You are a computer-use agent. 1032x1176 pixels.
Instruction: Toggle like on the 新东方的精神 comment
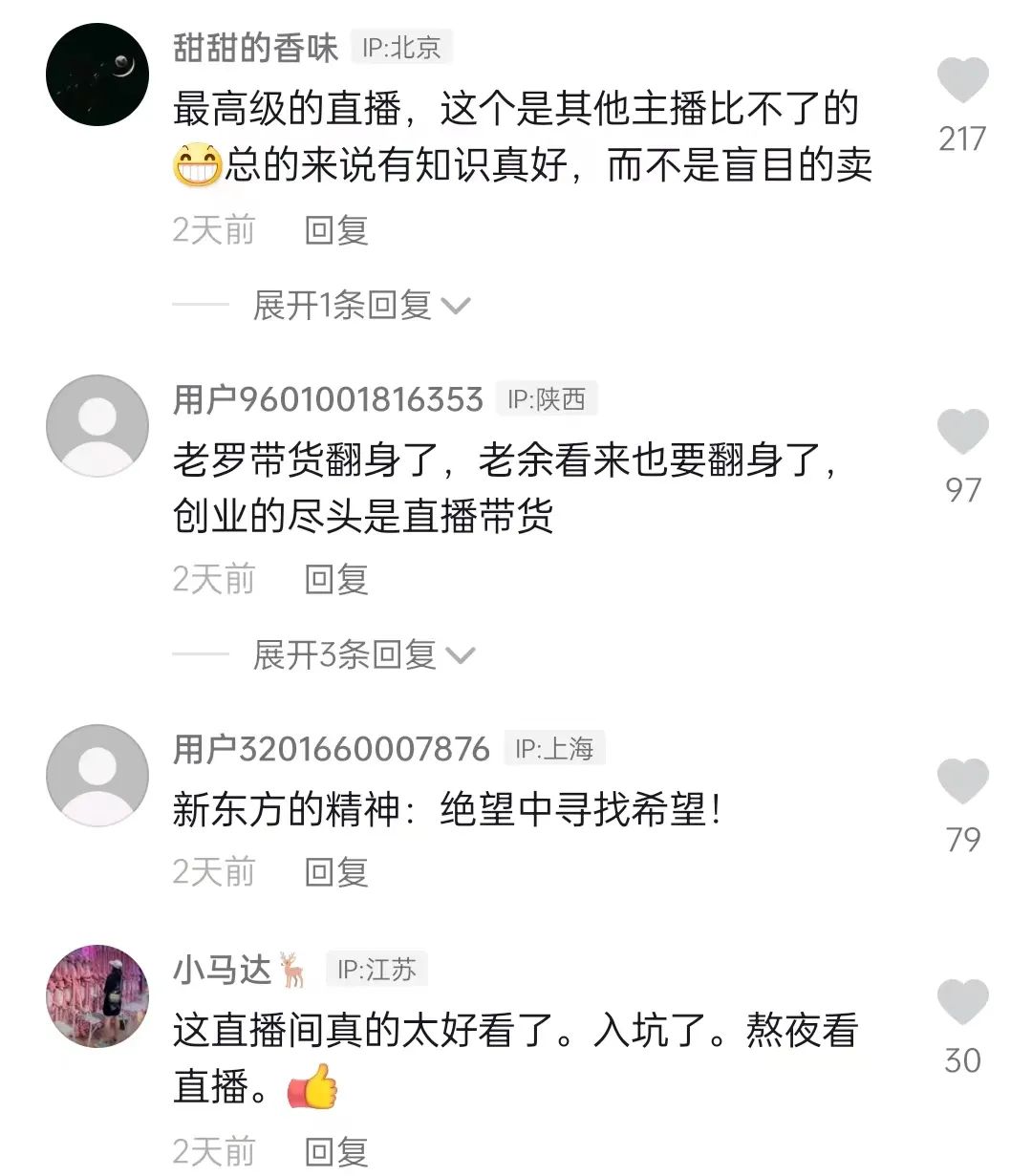pyautogui.click(x=965, y=780)
